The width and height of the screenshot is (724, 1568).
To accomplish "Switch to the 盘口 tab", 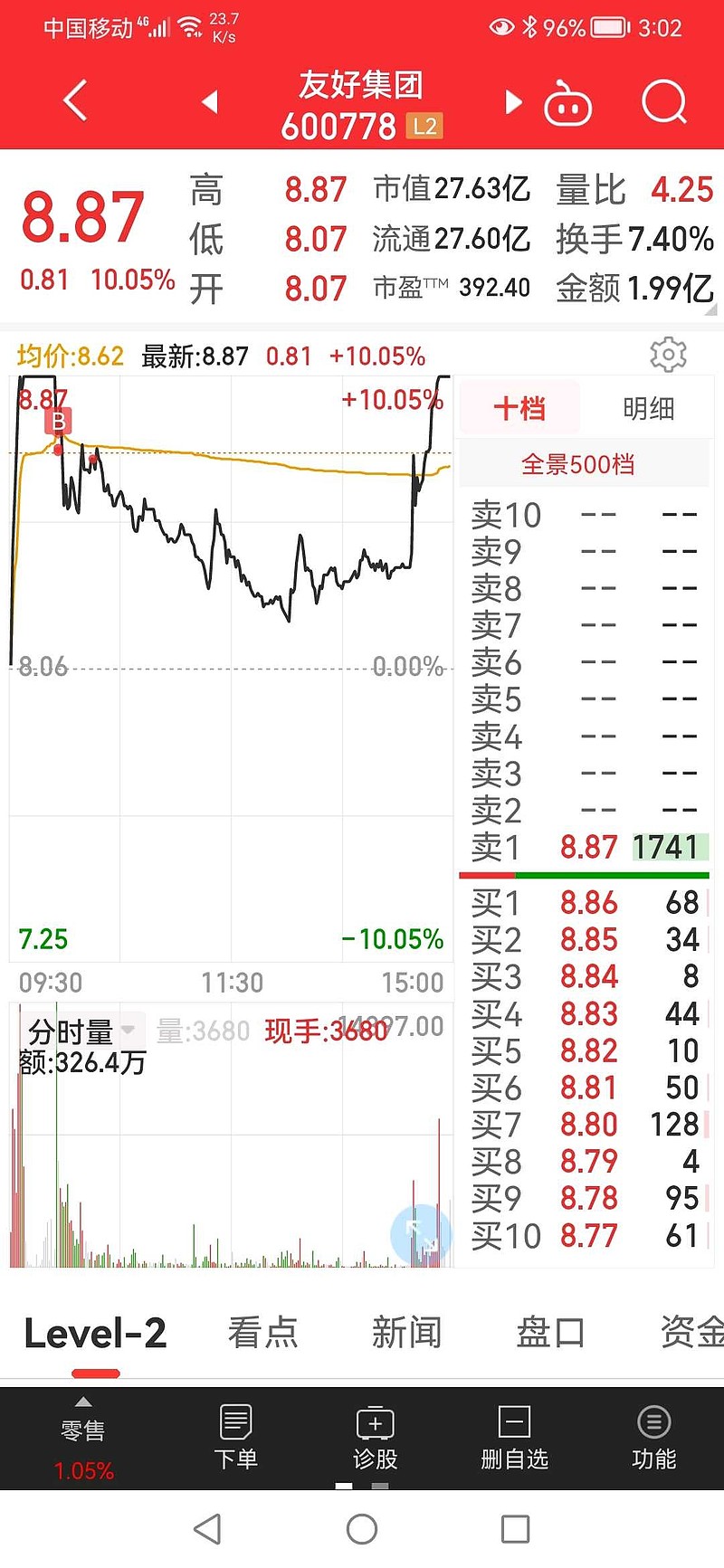I will pos(550,1333).
